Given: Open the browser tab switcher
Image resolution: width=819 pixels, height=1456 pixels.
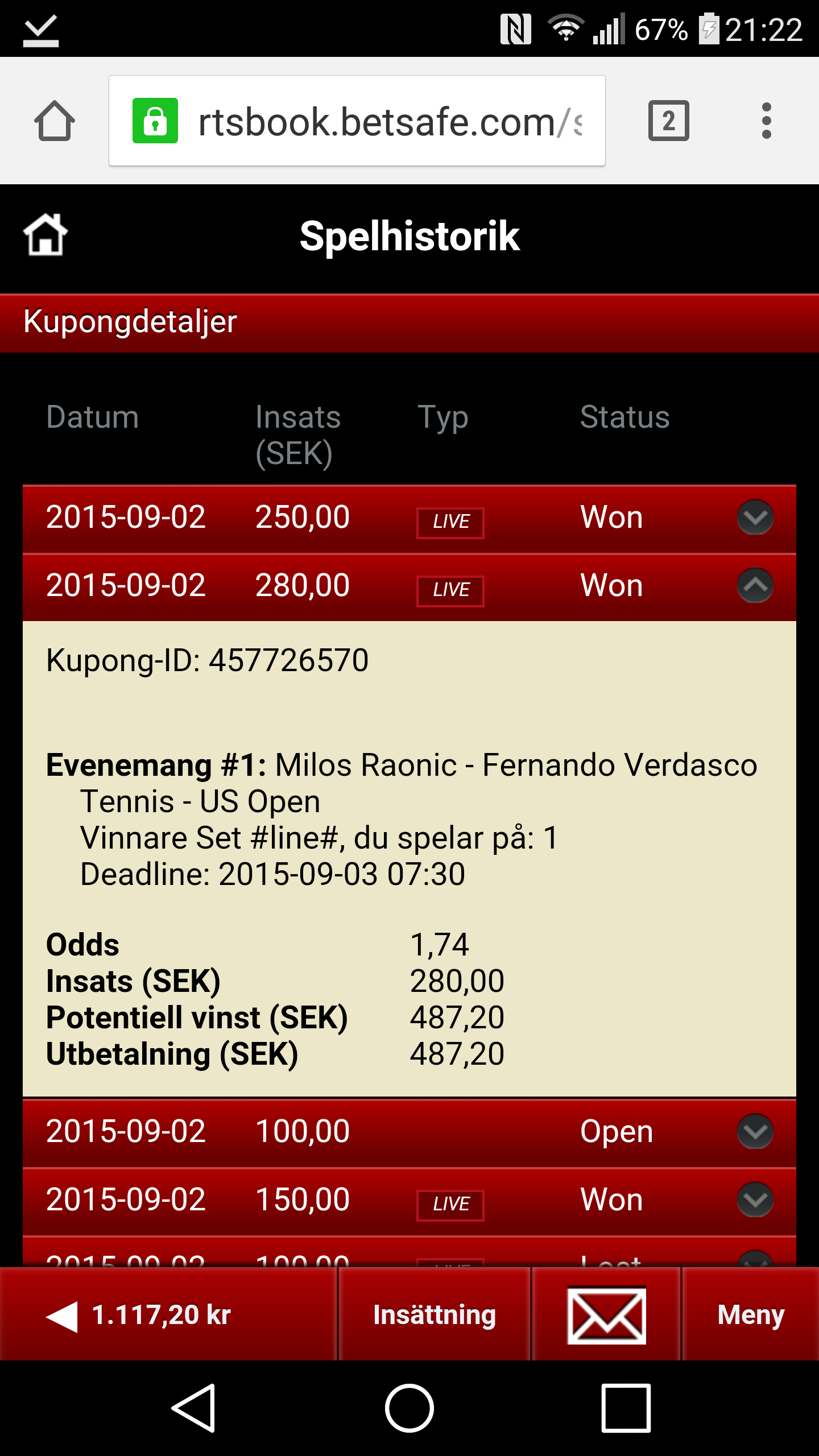Looking at the screenshot, I should [668, 121].
